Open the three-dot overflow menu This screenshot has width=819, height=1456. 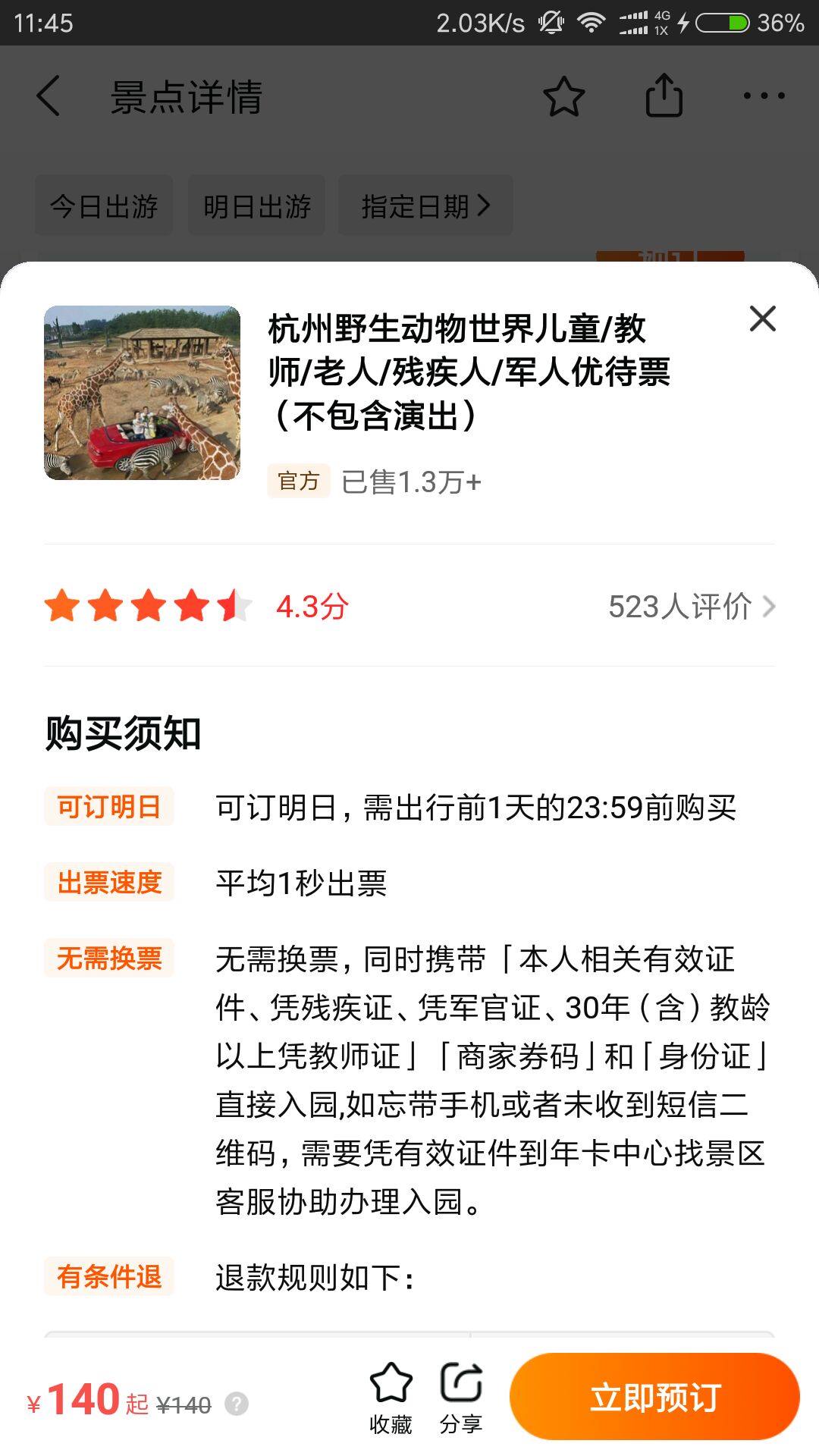pos(764,96)
